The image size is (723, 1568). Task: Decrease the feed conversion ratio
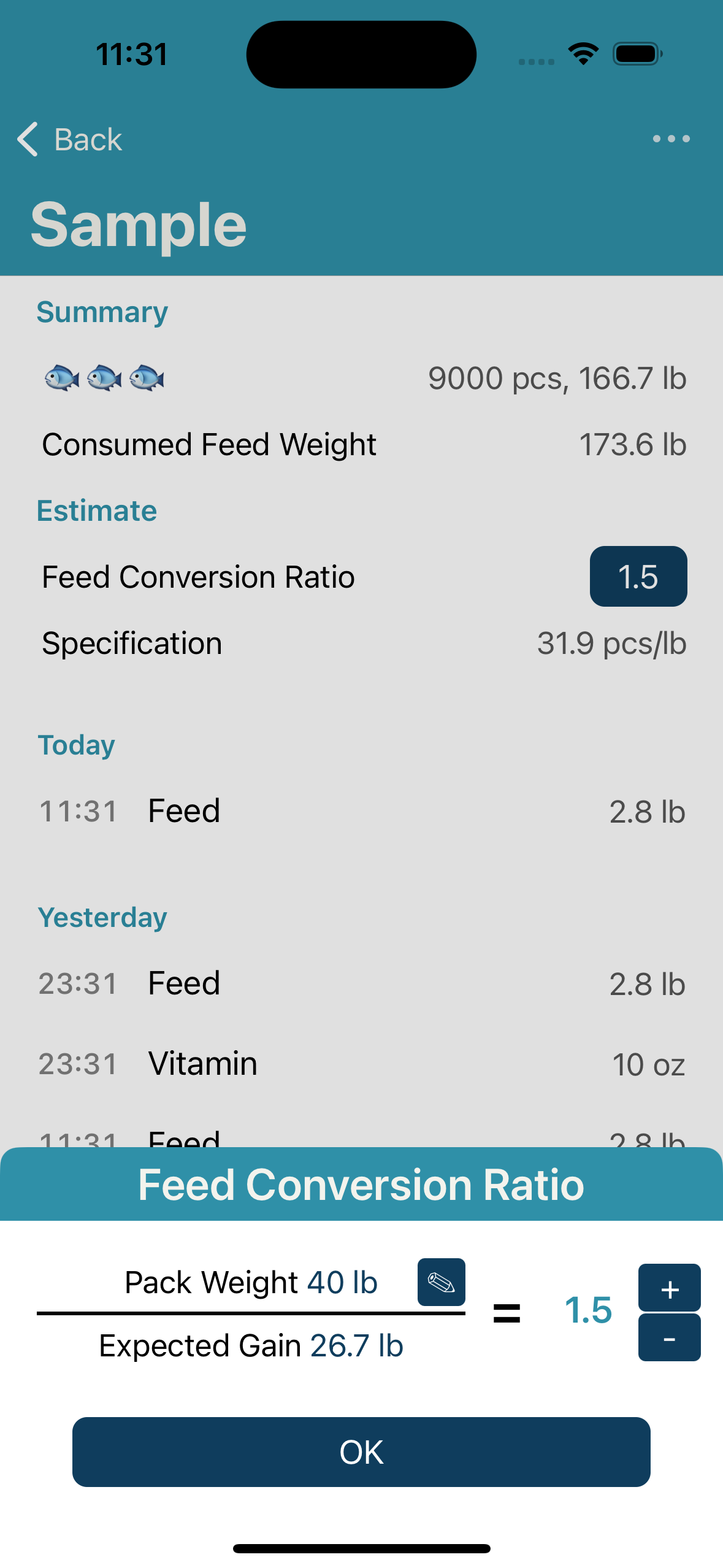(x=669, y=1339)
